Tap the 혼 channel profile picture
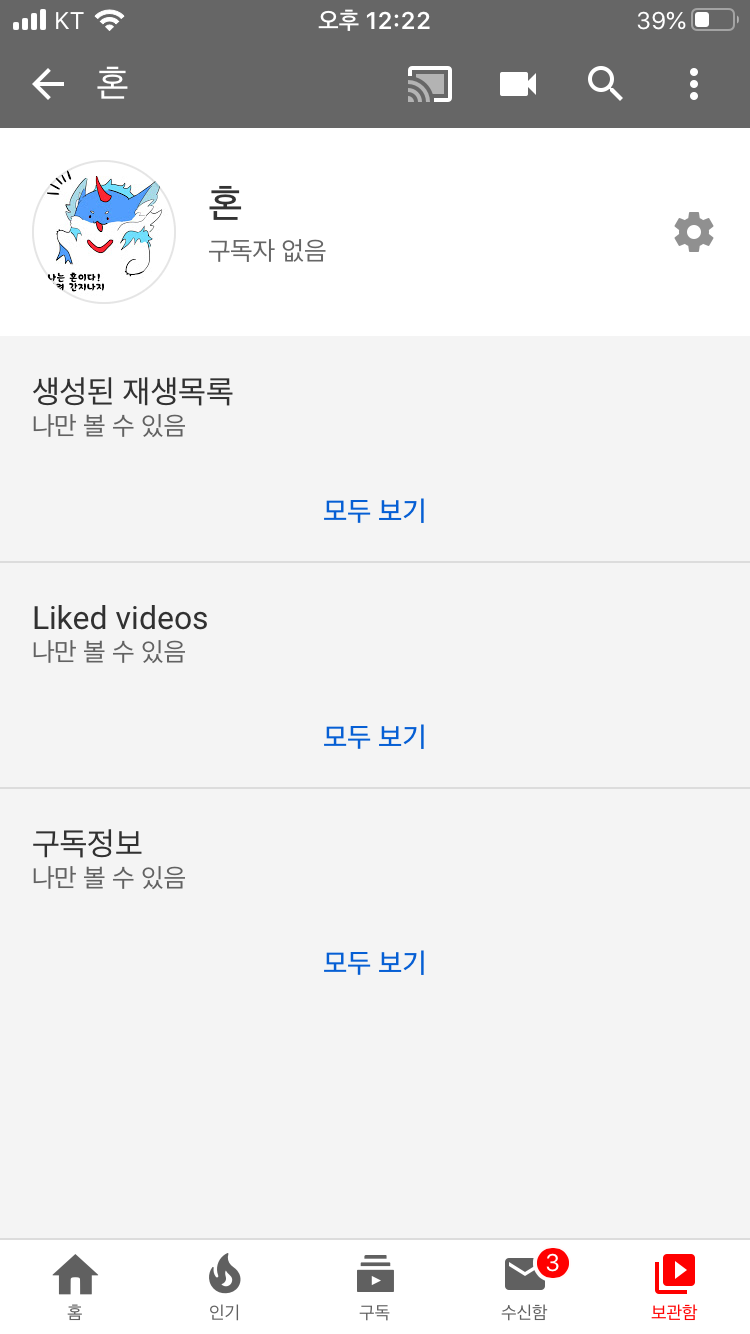This screenshot has height=1334, width=750. click(x=104, y=232)
